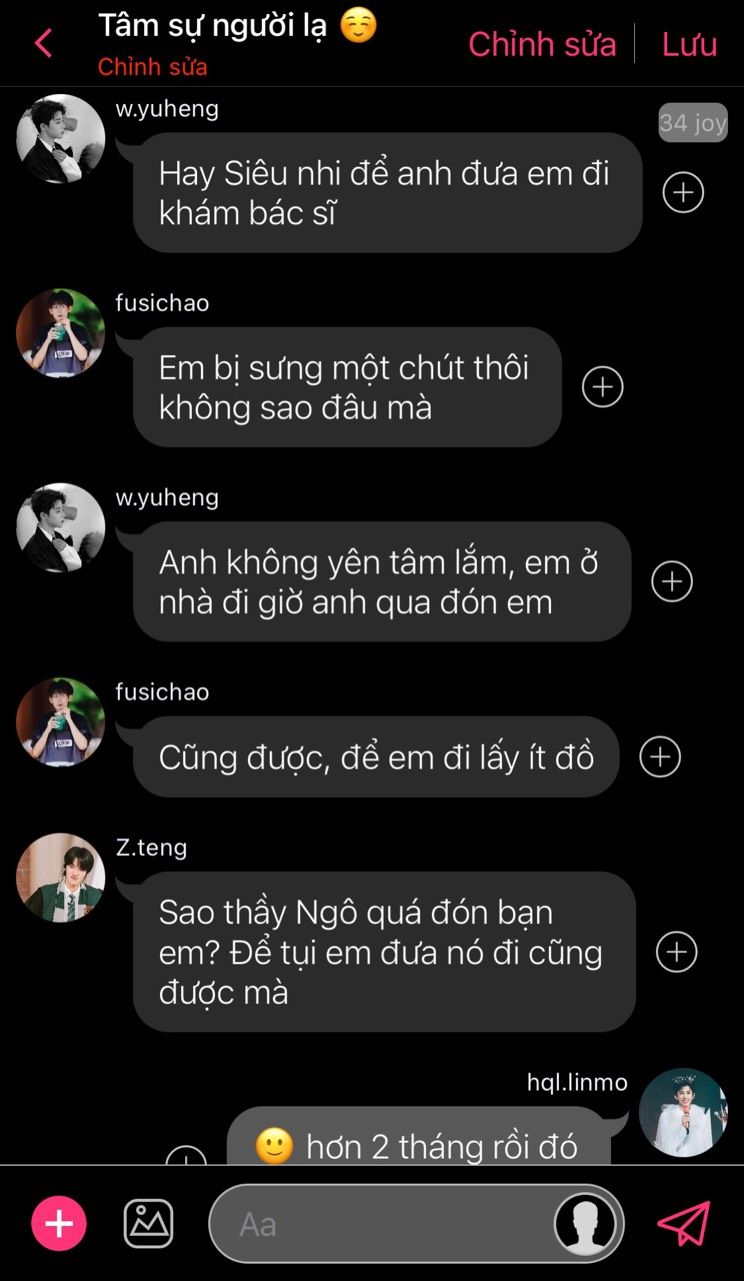The width and height of the screenshot is (744, 1281).
Task: Tap plus beside "Sao thầy Ngô" message
Action: click(676, 952)
